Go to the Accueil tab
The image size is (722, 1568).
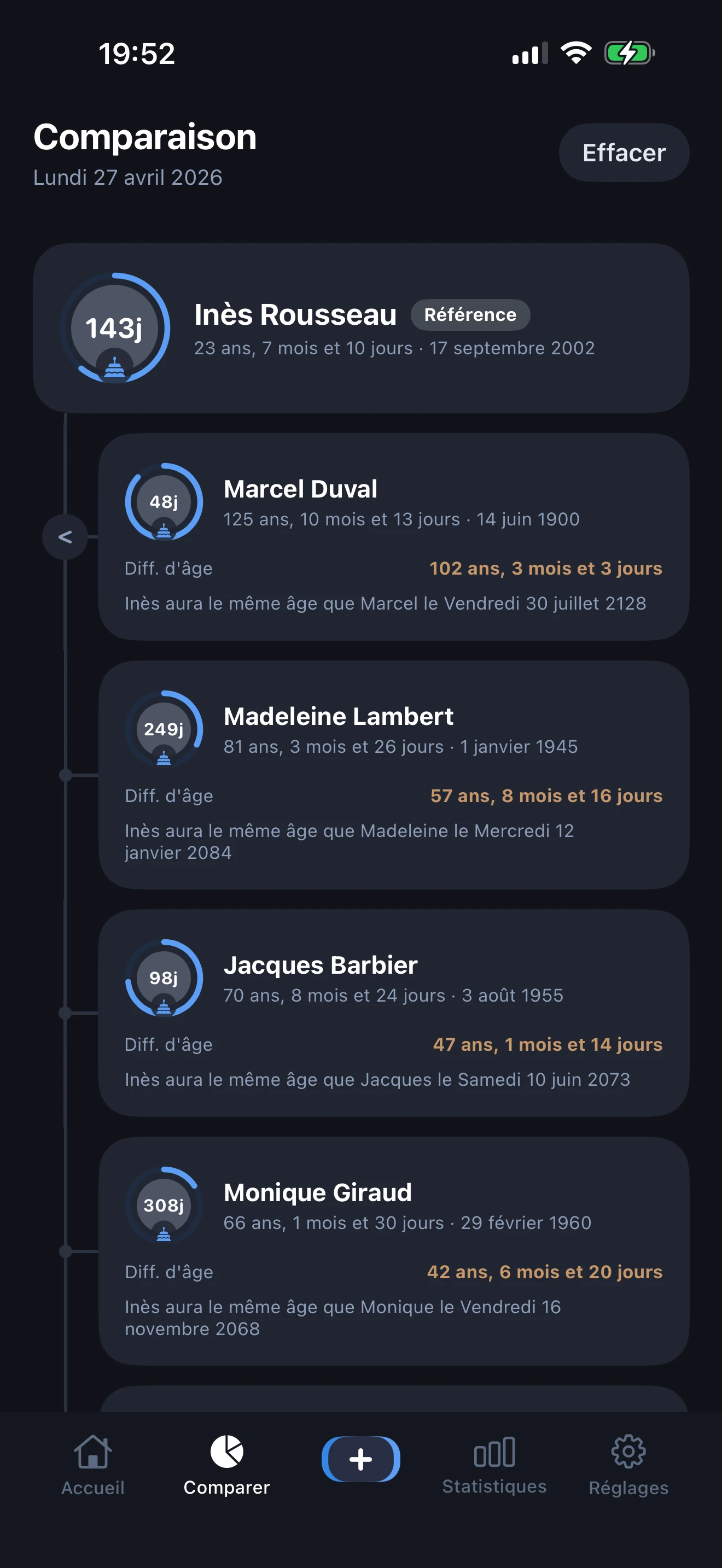click(92, 1465)
